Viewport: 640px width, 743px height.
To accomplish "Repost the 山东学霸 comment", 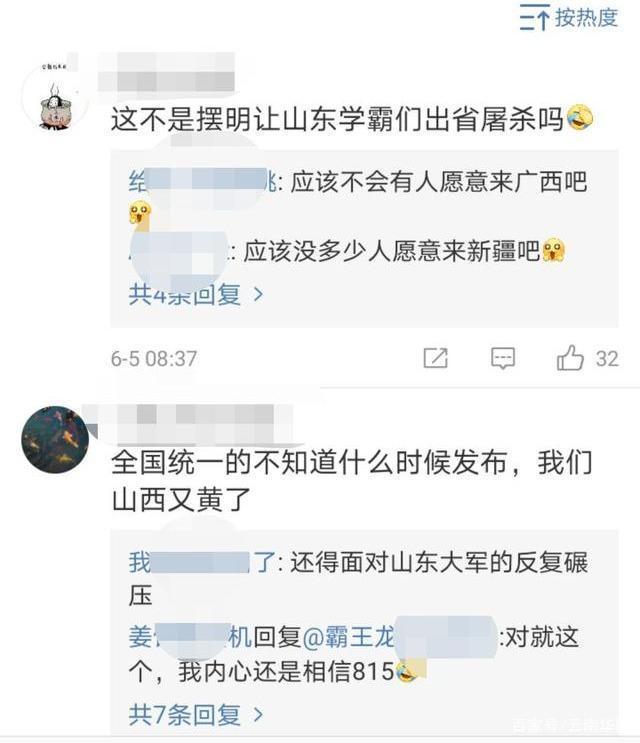I will click(435, 358).
